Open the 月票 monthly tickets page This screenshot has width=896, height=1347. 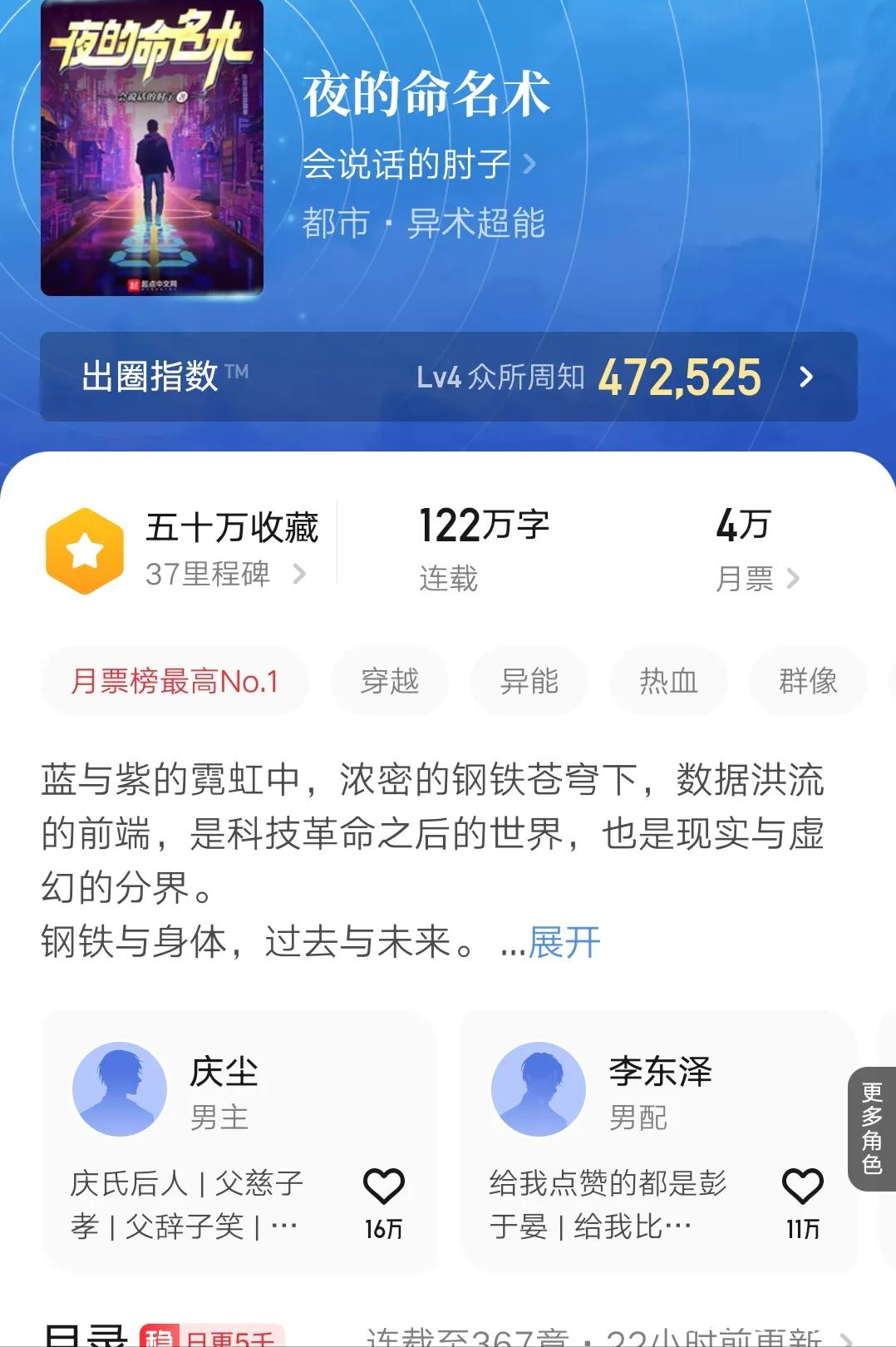756,577
